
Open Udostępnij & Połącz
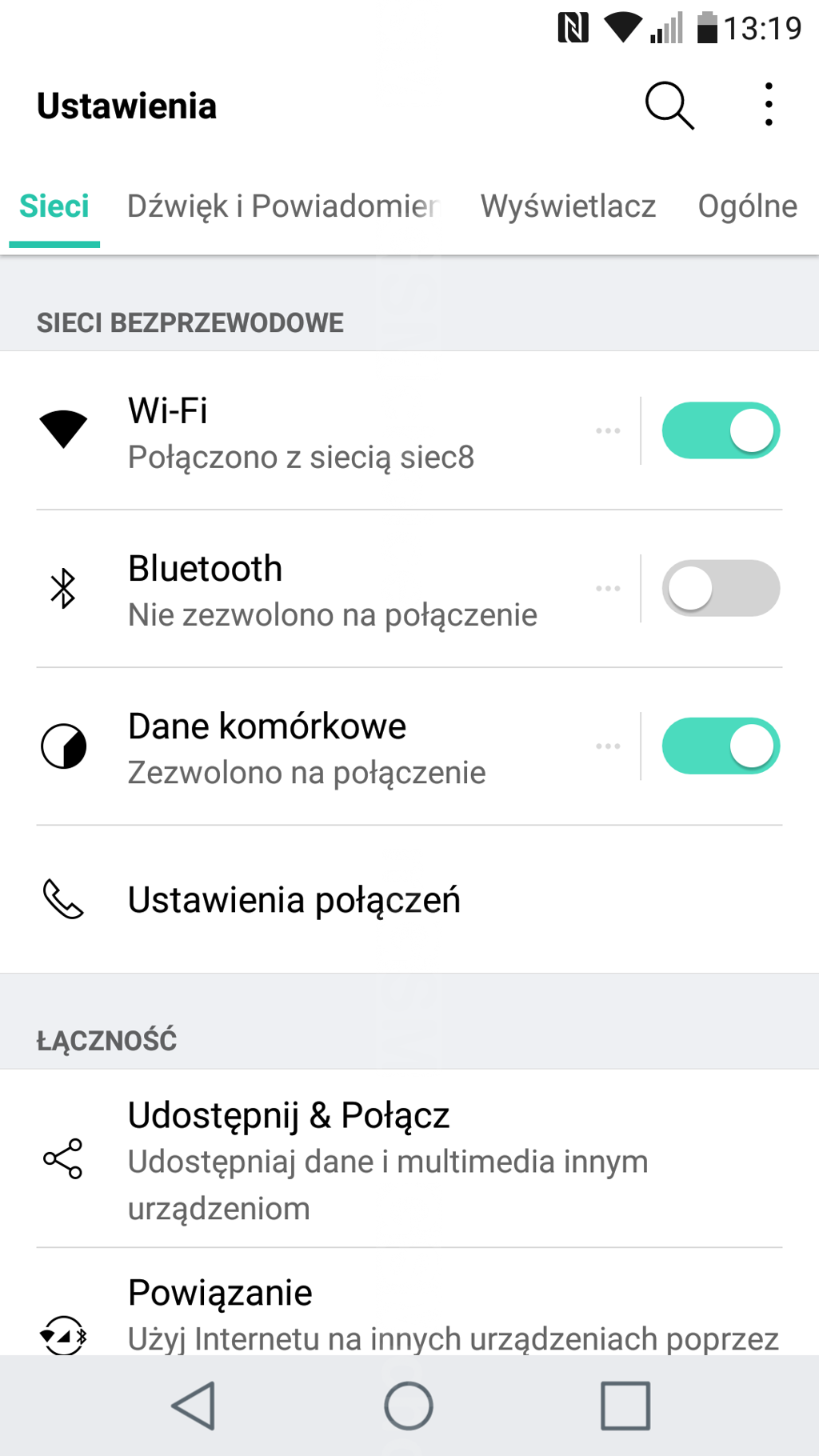[409, 1158]
